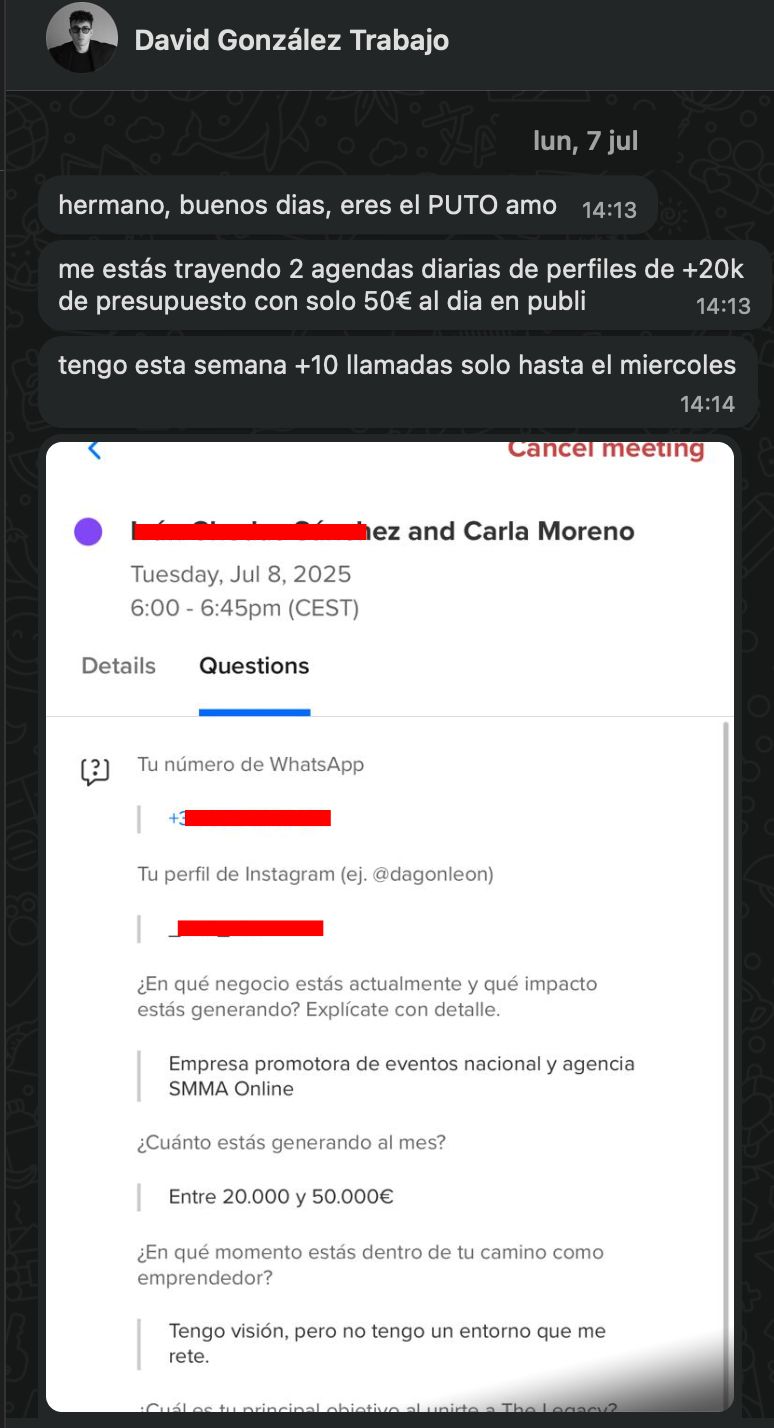Tap the chat header bar at the top
The height and width of the screenshot is (1428, 774).
click(387, 40)
